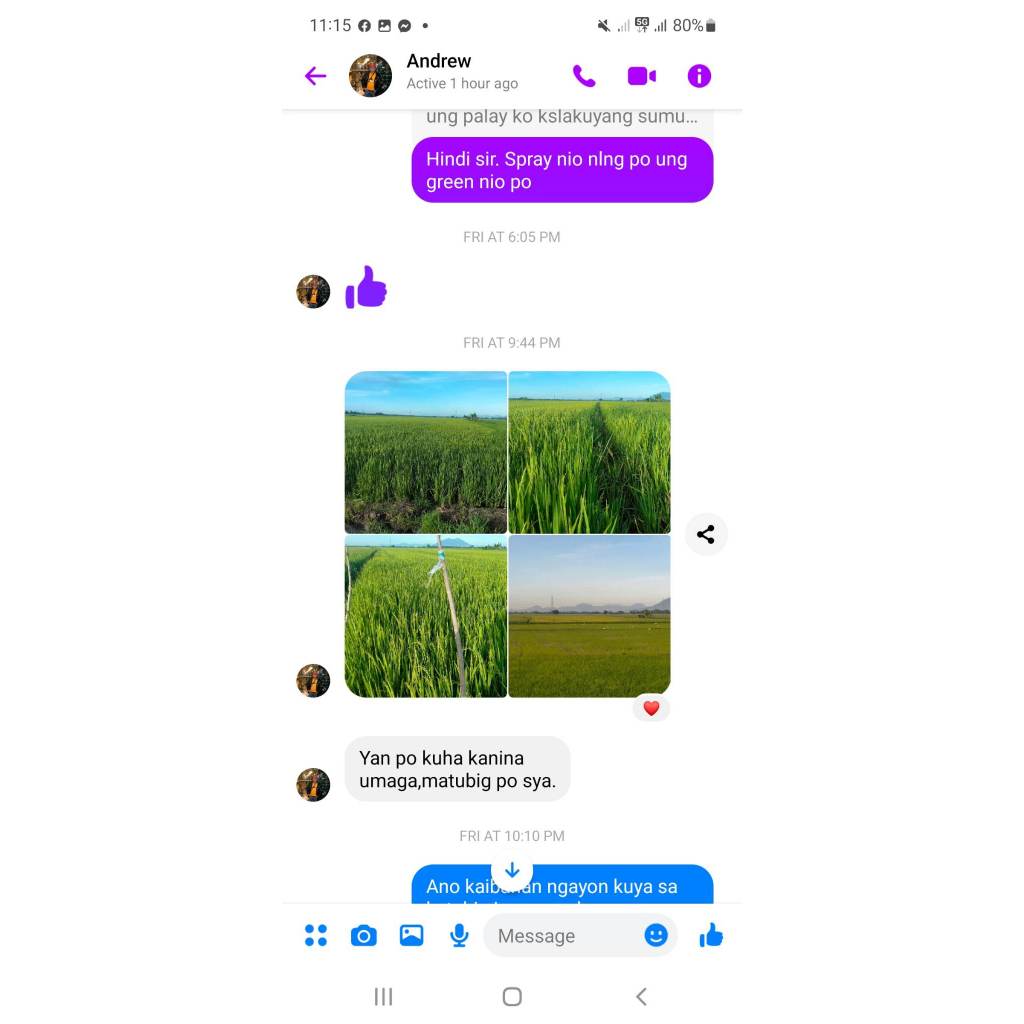This screenshot has height=1024, width=1024.
Task: Record a voice message with the microphone
Action: 459,936
